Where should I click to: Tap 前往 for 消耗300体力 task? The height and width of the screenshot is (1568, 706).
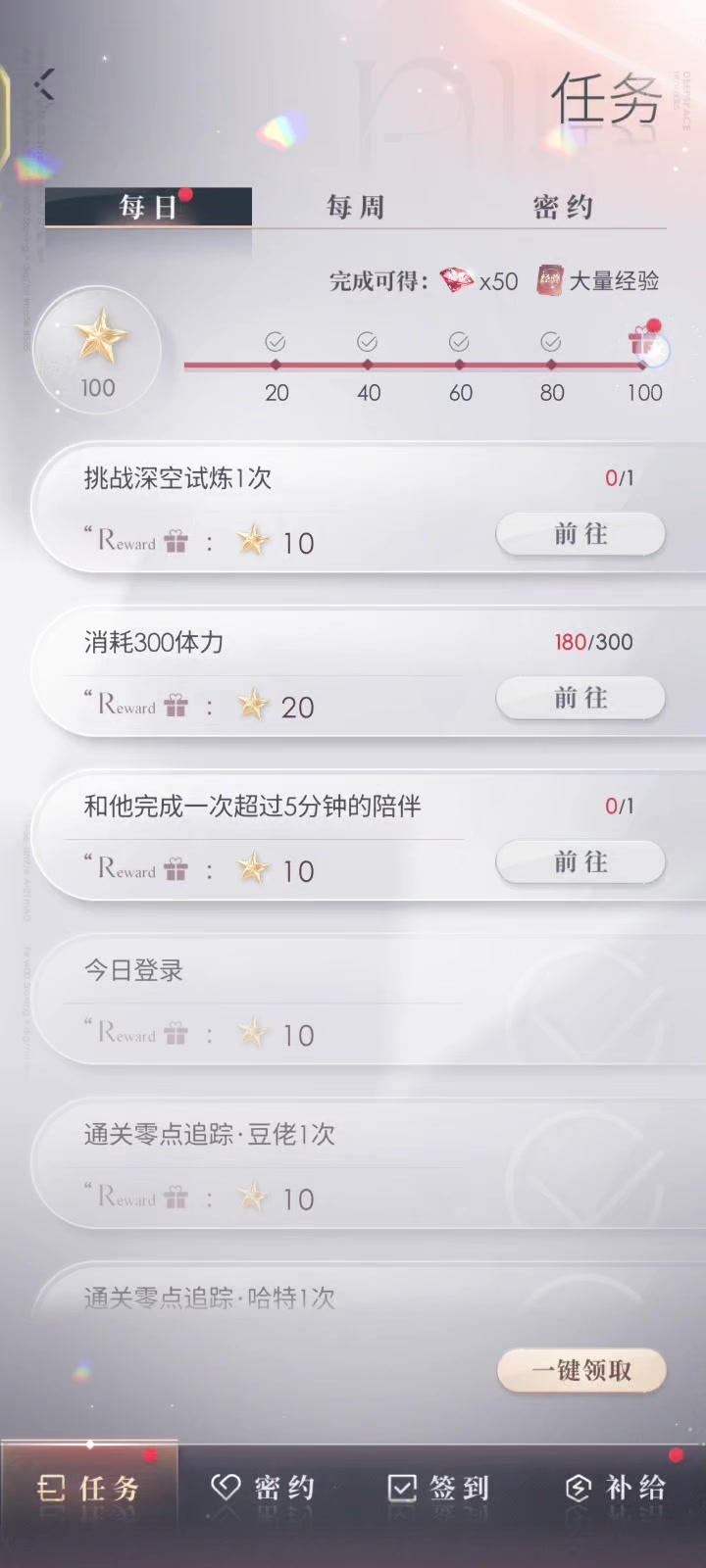click(580, 698)
